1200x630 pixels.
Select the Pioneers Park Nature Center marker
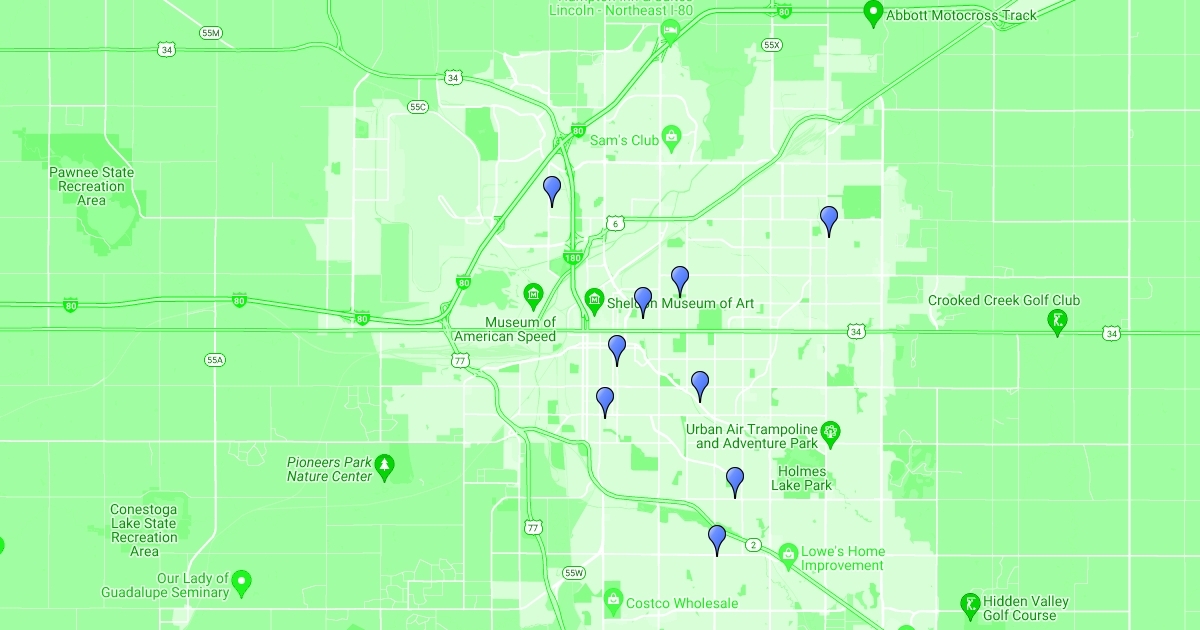tap(384, 466)
